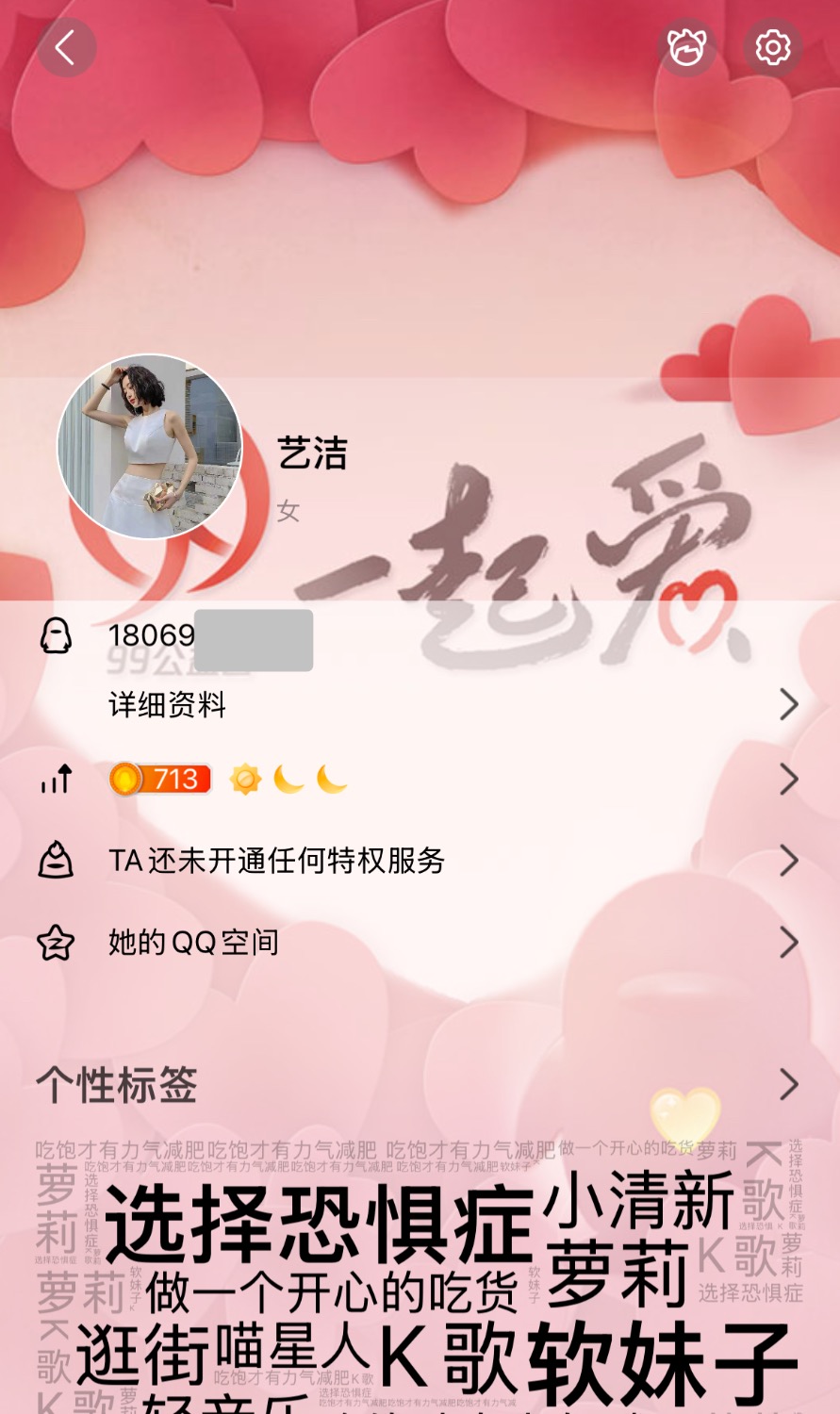This screenshot has height=1414, width=840.
Task: Open the bear-face icon in top bar
Action: pos(686,47)
